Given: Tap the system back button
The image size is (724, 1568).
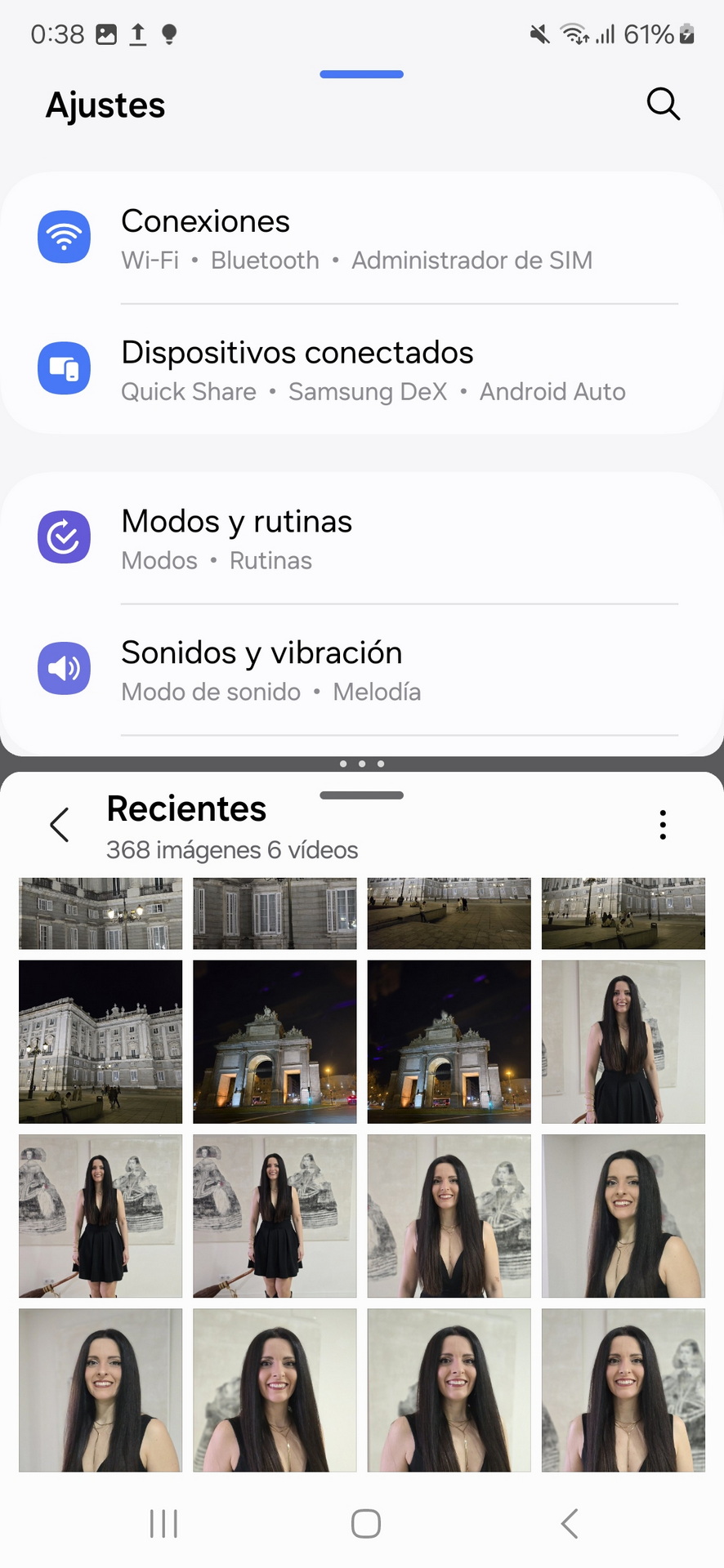Looking at the screenshot, I should pyautogui.click(x=570, y=1524).
